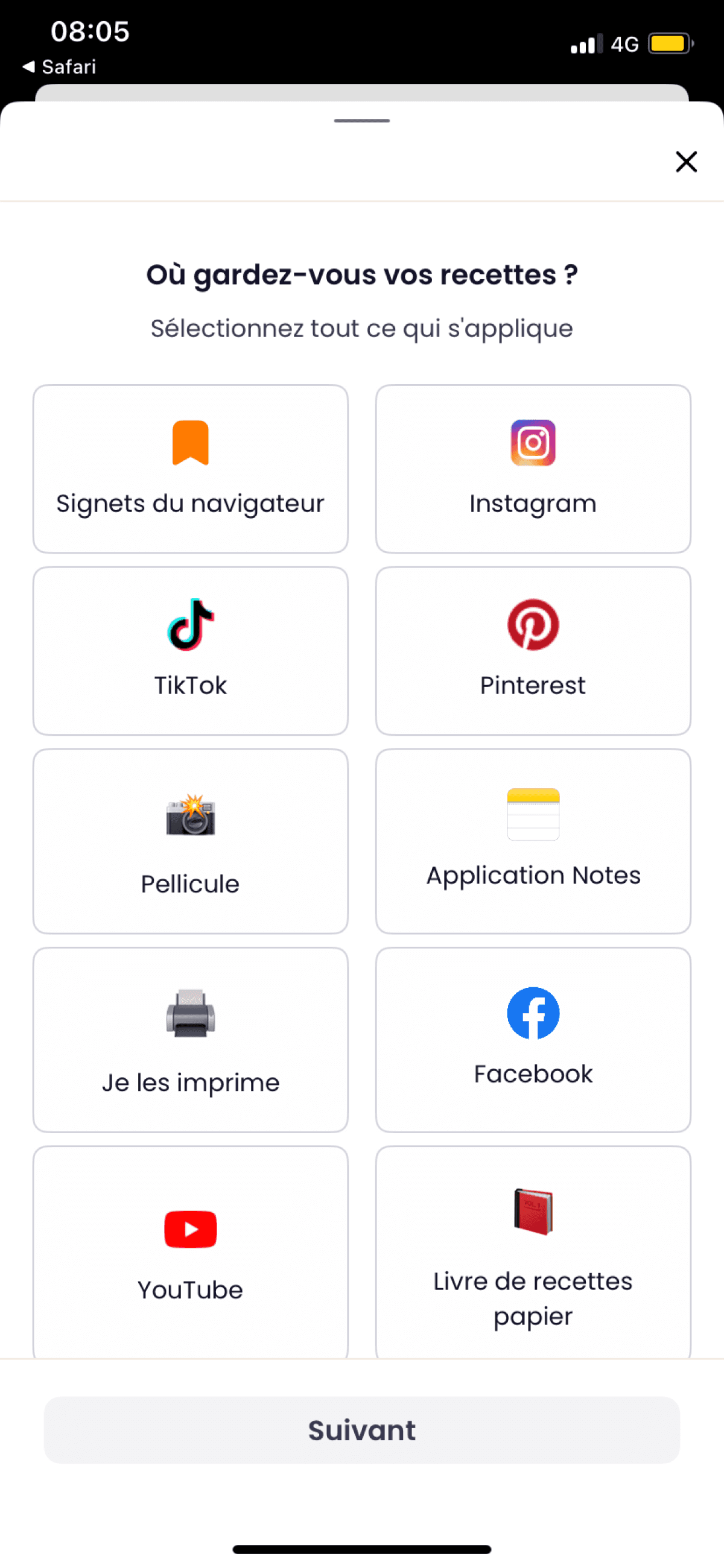The width and height of the screenshot is (724, 1568).
Task: Pick Pinterest from the options
Action: click(533, 651)
